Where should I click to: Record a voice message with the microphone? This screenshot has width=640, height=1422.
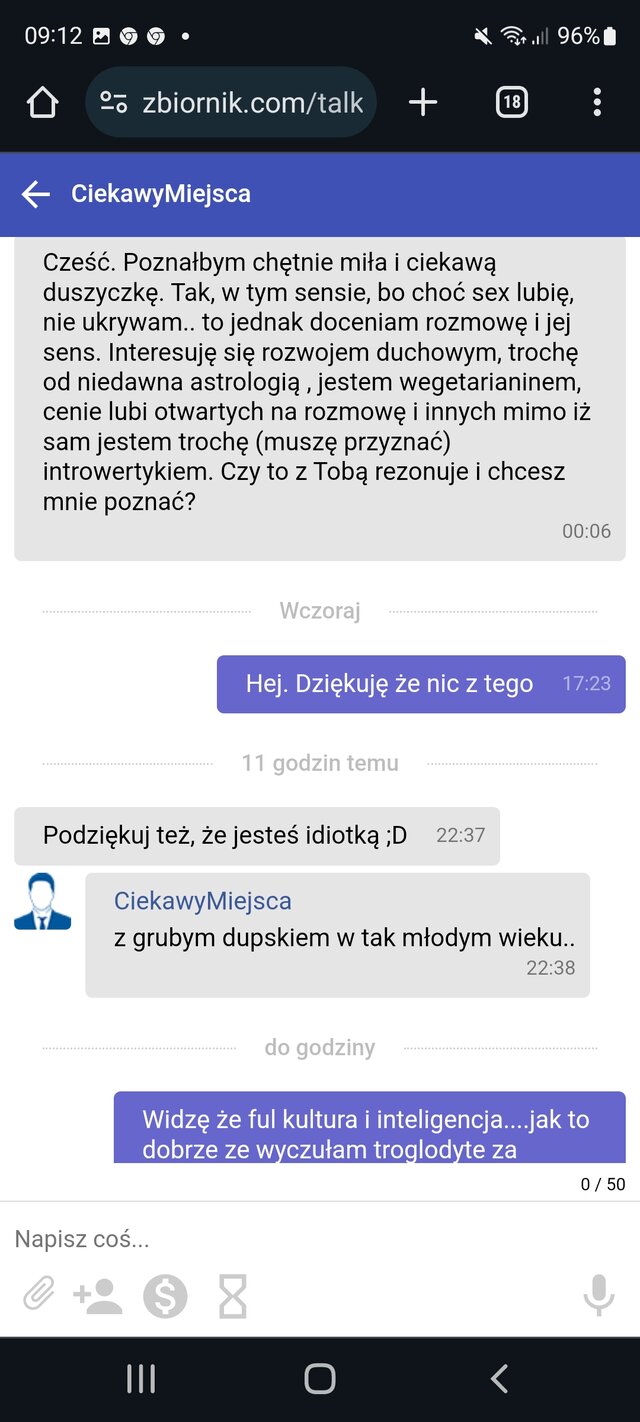click(x=598, y=1297)
